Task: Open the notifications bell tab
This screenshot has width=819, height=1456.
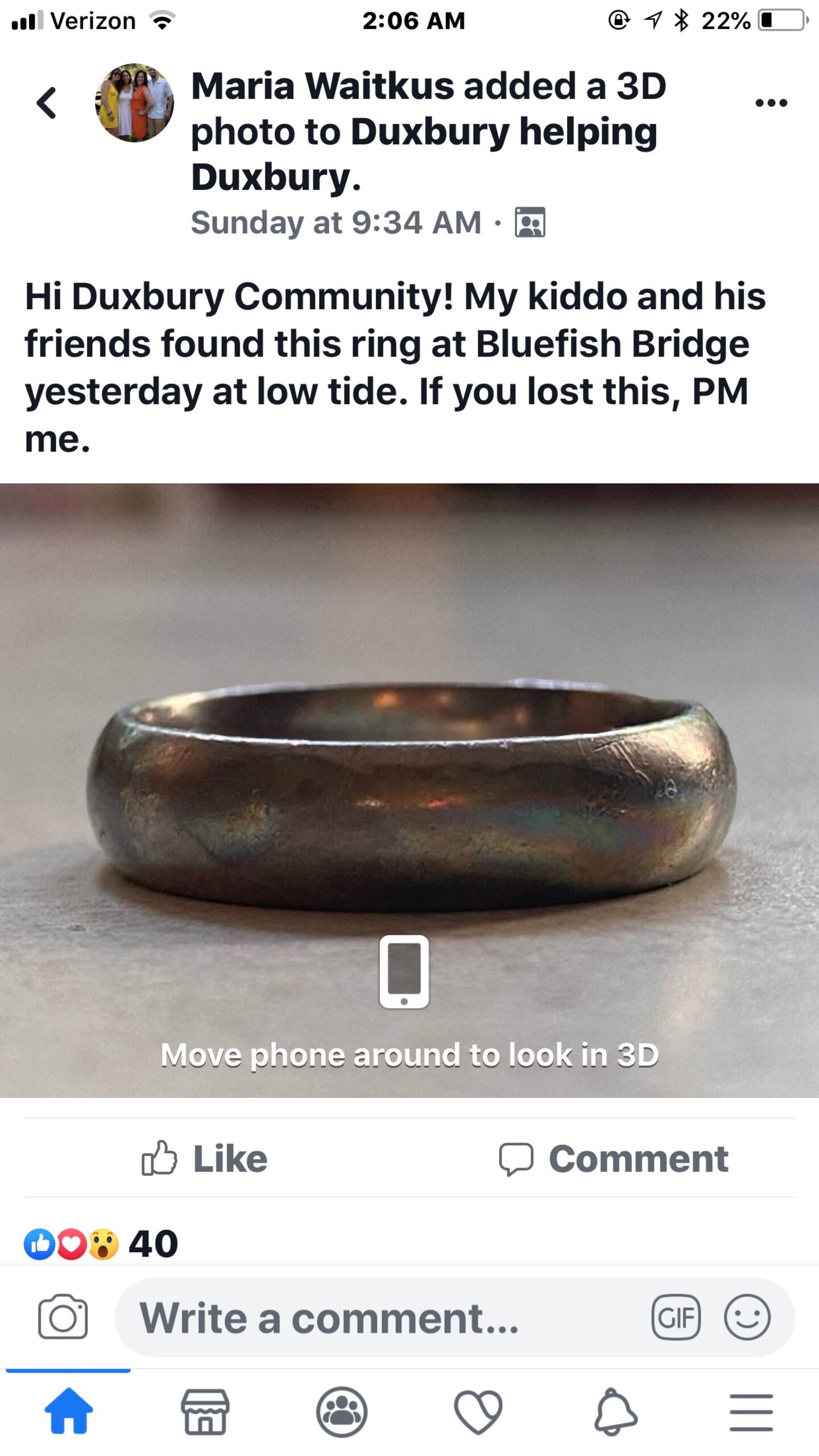Action: [615, 1412]
